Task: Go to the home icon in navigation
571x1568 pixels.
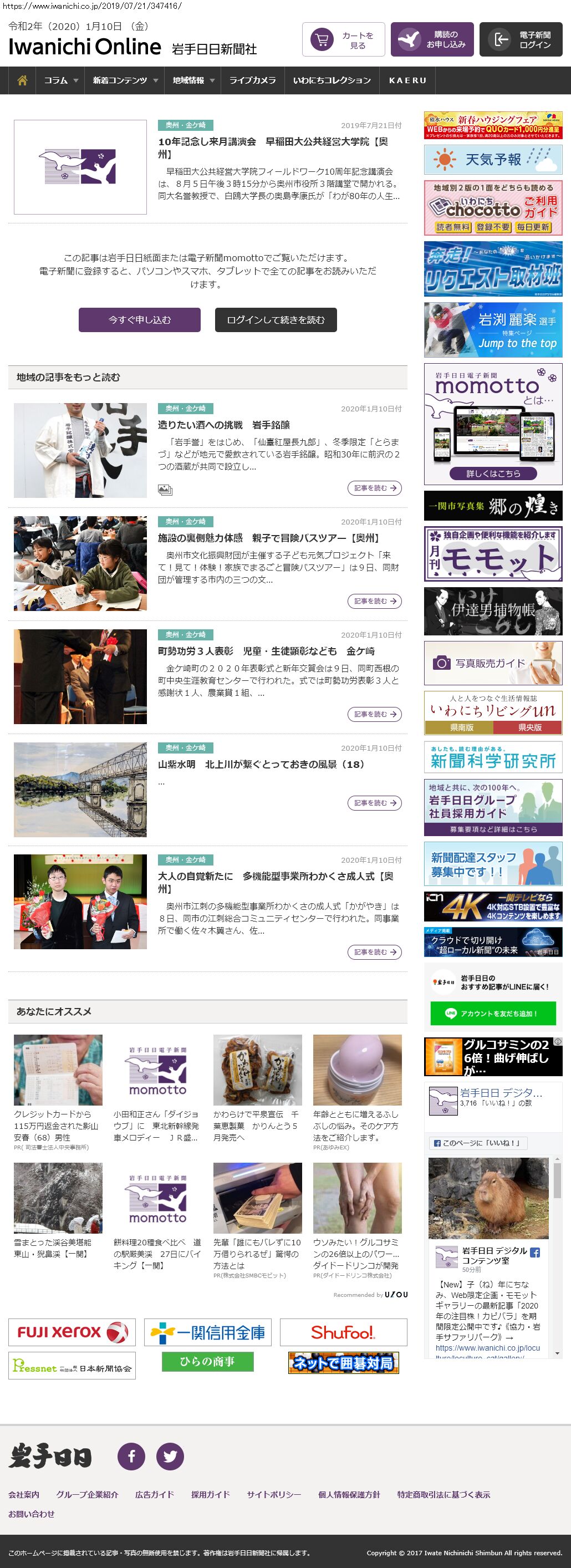Action: pyautogui.click(x=23, y=80)
